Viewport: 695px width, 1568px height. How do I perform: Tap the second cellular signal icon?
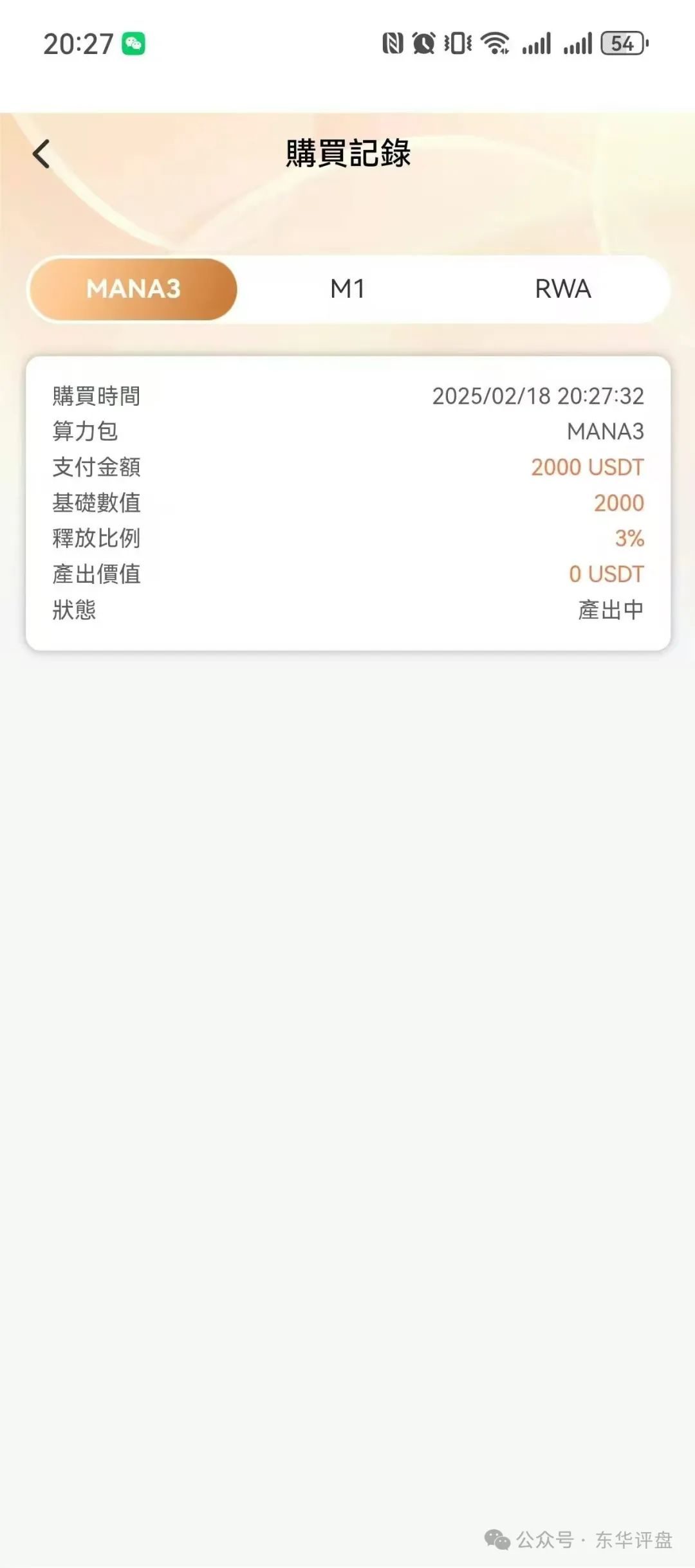click(579, 42)
